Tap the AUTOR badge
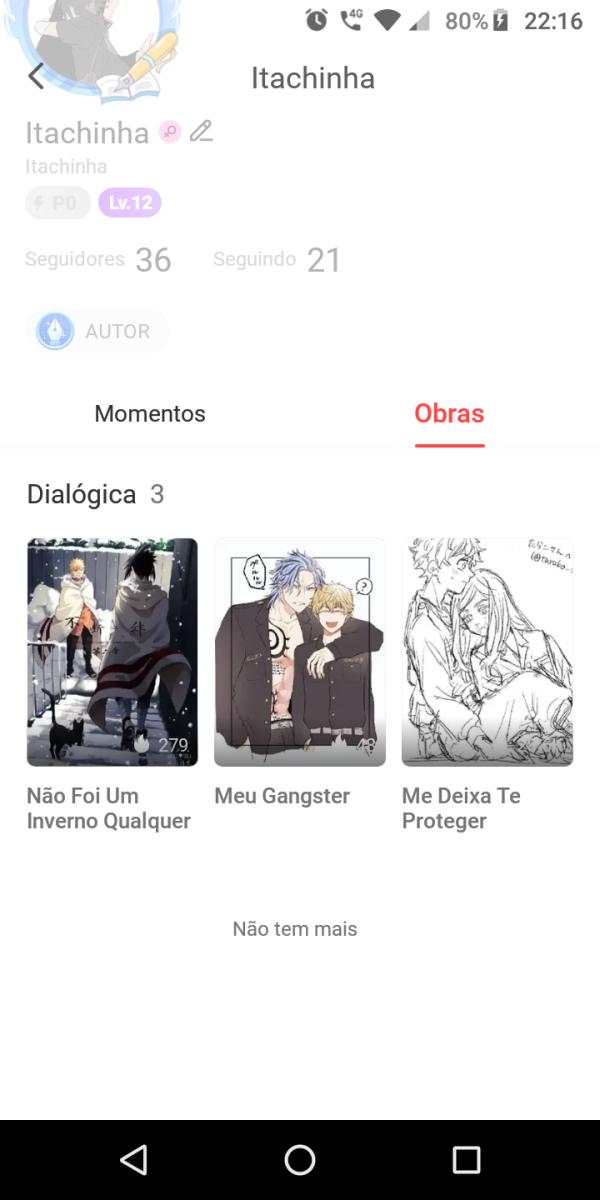The width and height of the screenshot is (600, 1200). coord(97,331)
